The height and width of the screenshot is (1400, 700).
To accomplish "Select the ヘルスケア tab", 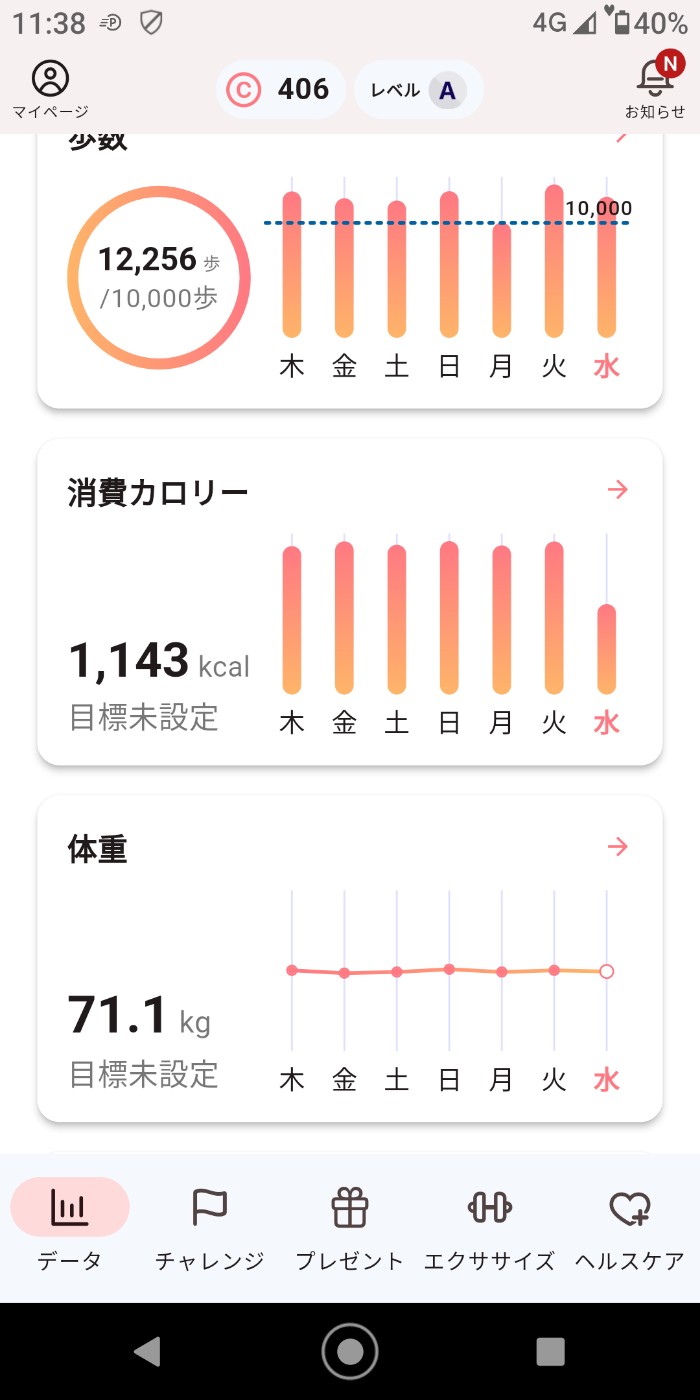I will tap(630, 1225).
